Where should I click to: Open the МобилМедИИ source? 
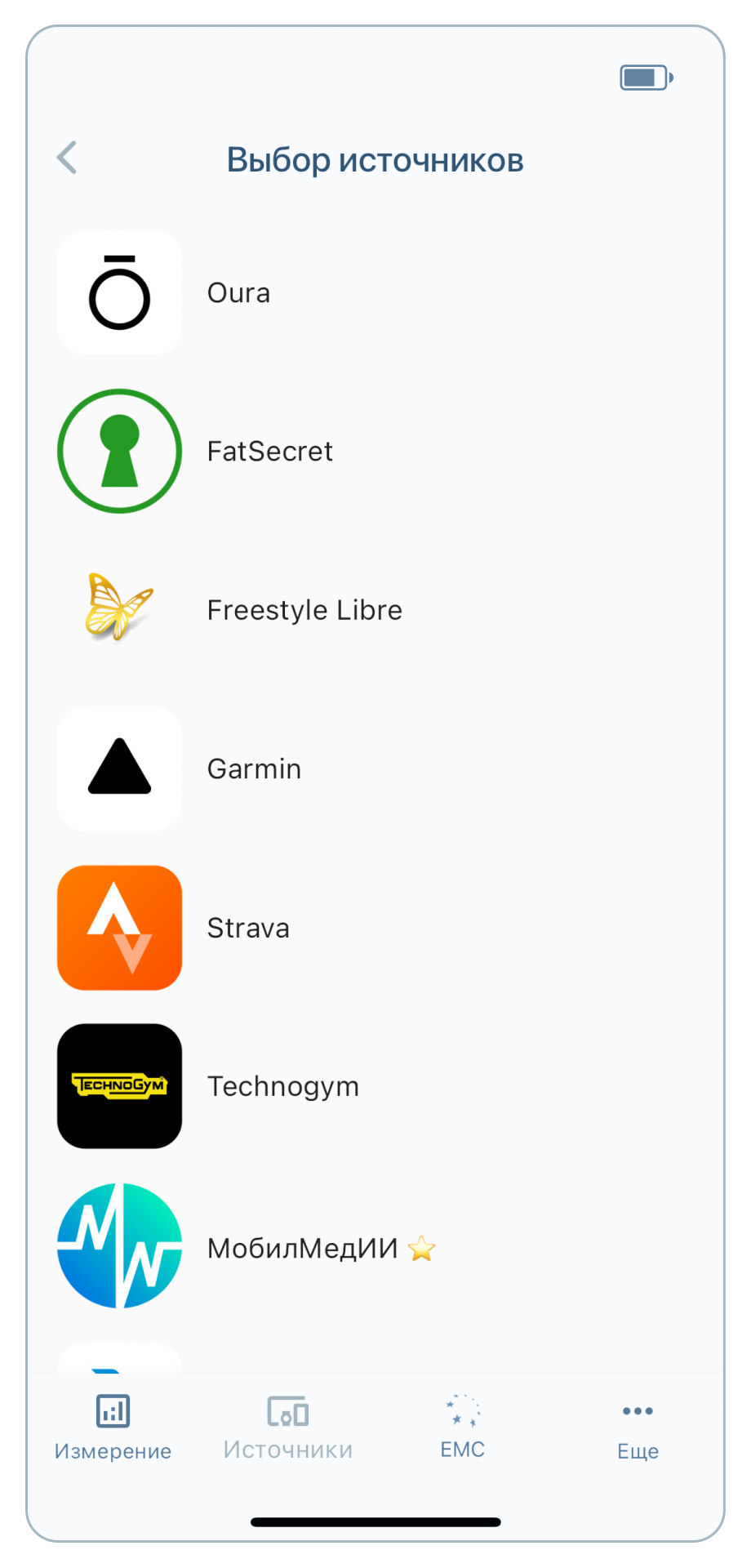click(302, 1248)
